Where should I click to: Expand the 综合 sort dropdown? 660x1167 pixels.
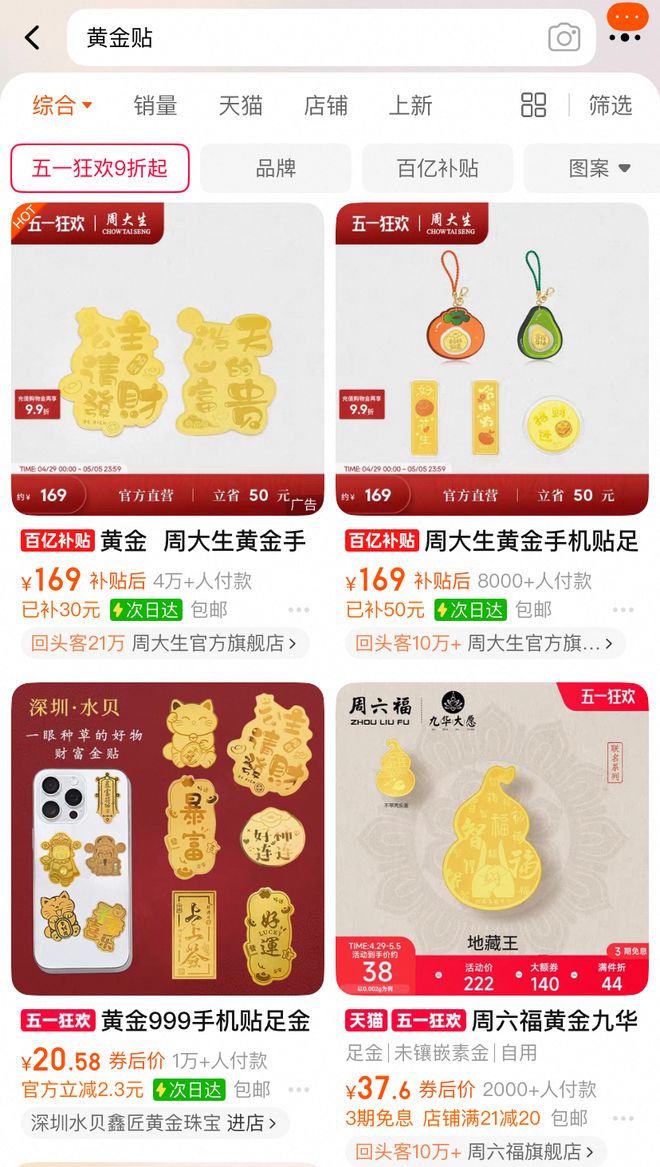(x=62, y=105)
